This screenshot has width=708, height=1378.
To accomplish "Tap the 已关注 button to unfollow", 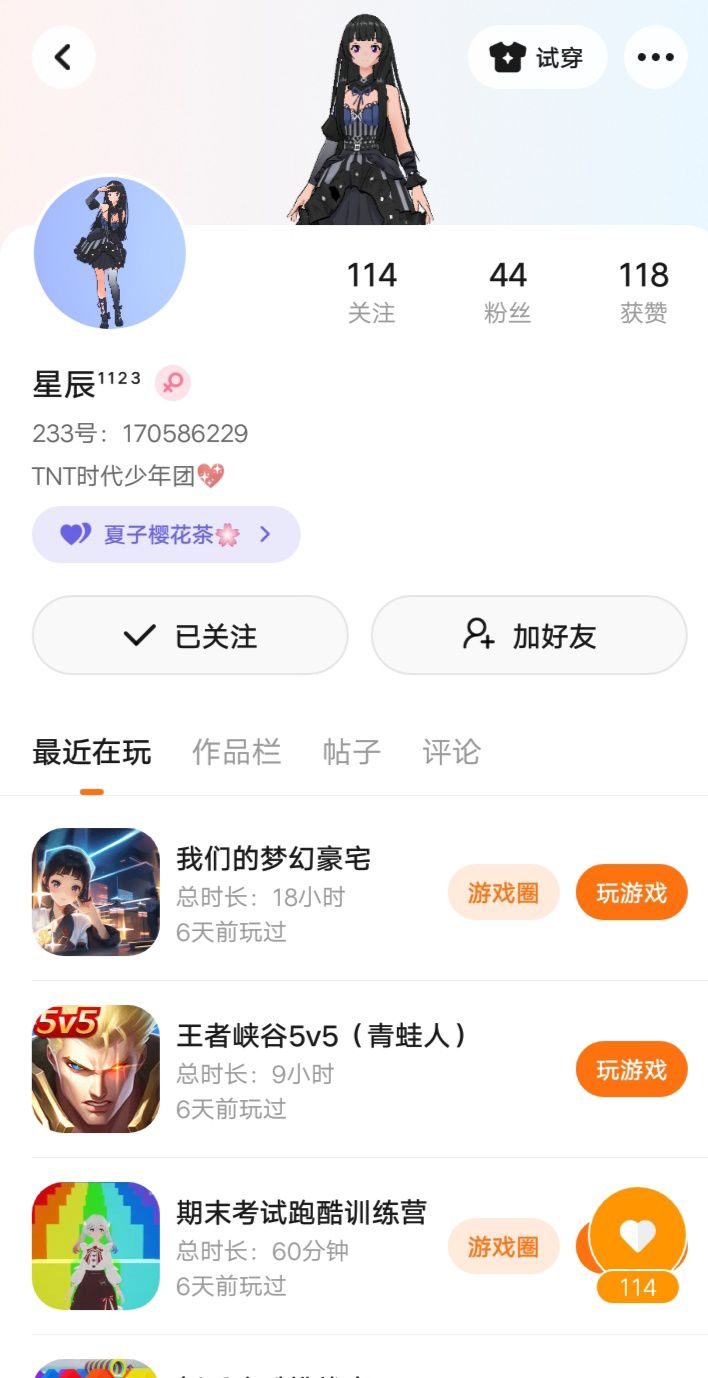I will (190, 635).
